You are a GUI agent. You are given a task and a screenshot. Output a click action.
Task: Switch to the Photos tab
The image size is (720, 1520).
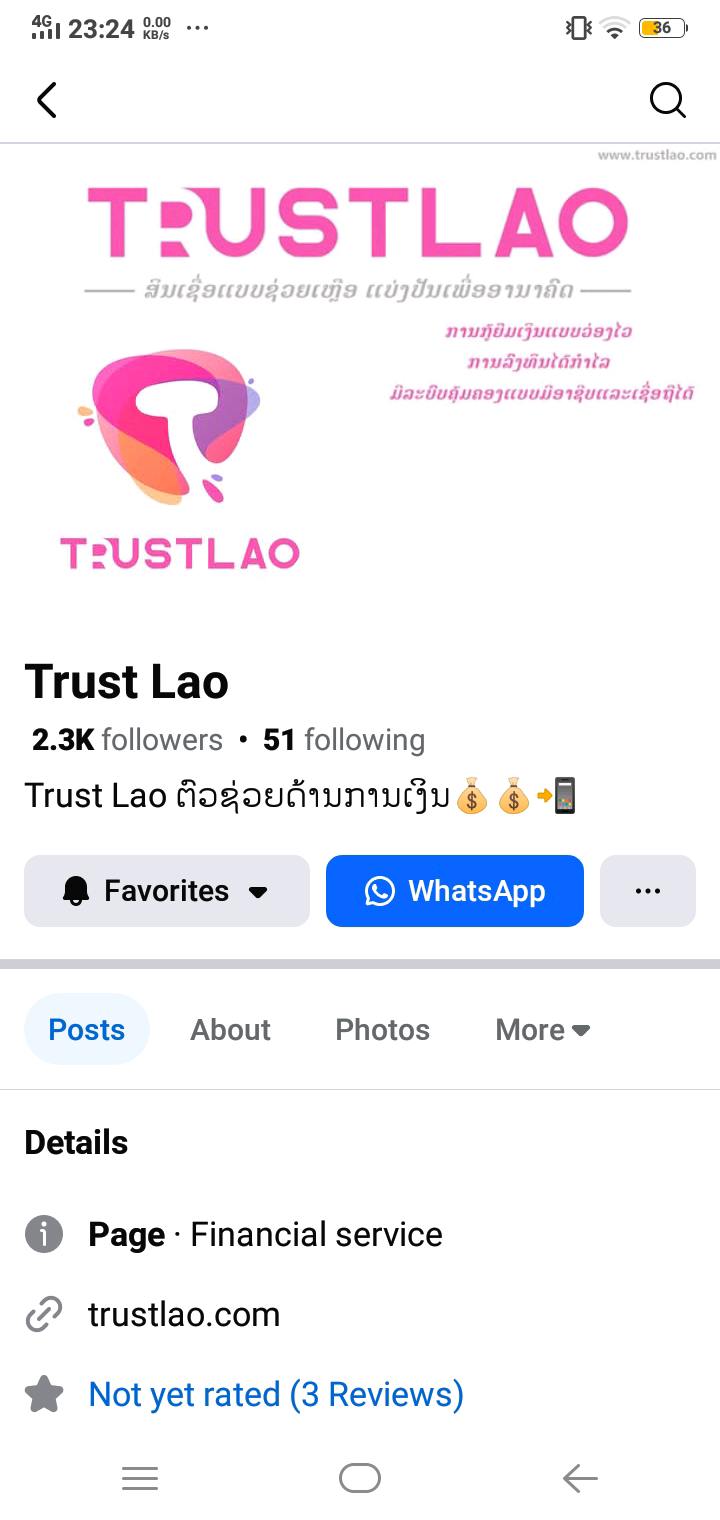tap(382, 1030)
